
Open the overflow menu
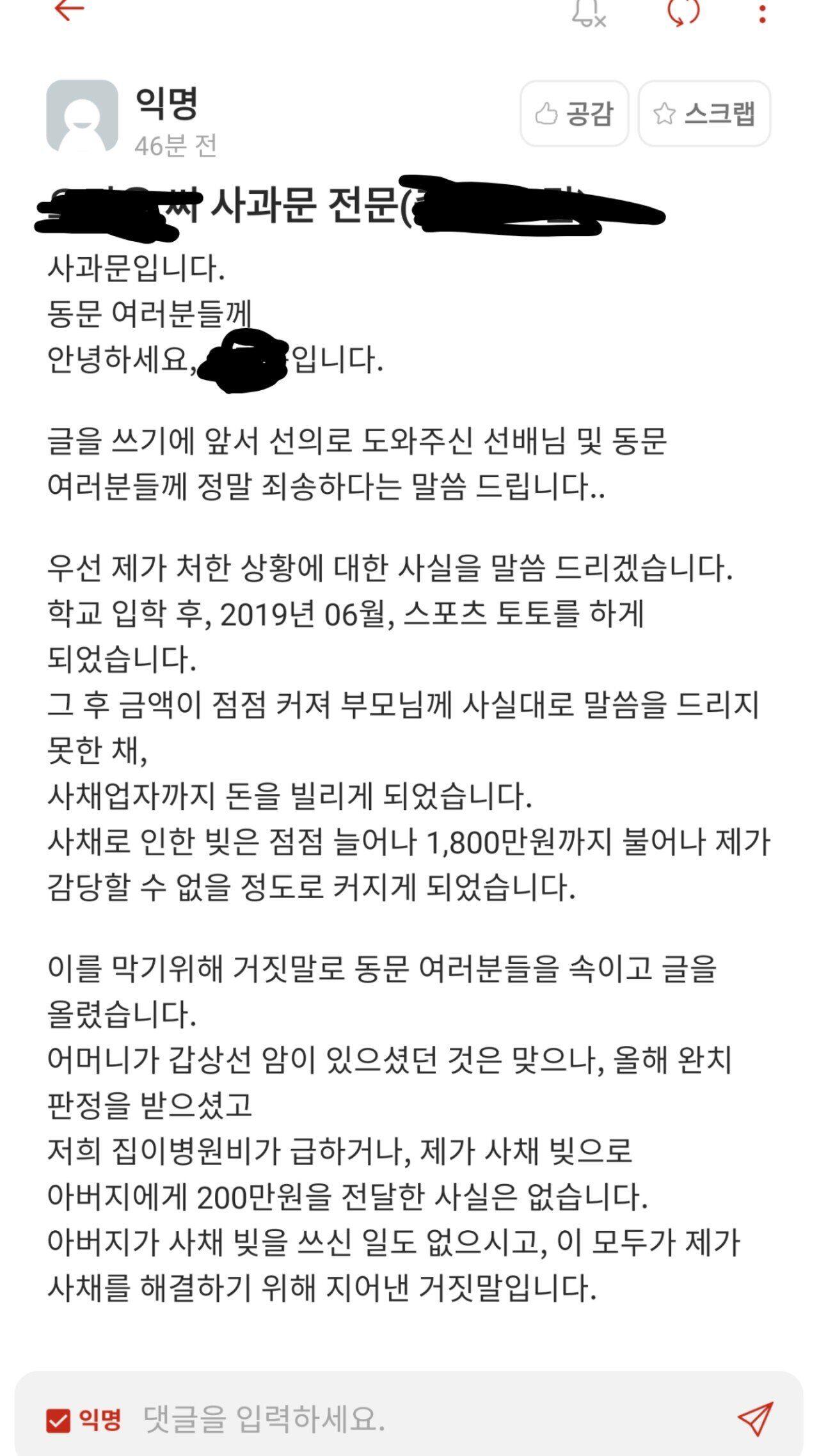click(761, 13)
